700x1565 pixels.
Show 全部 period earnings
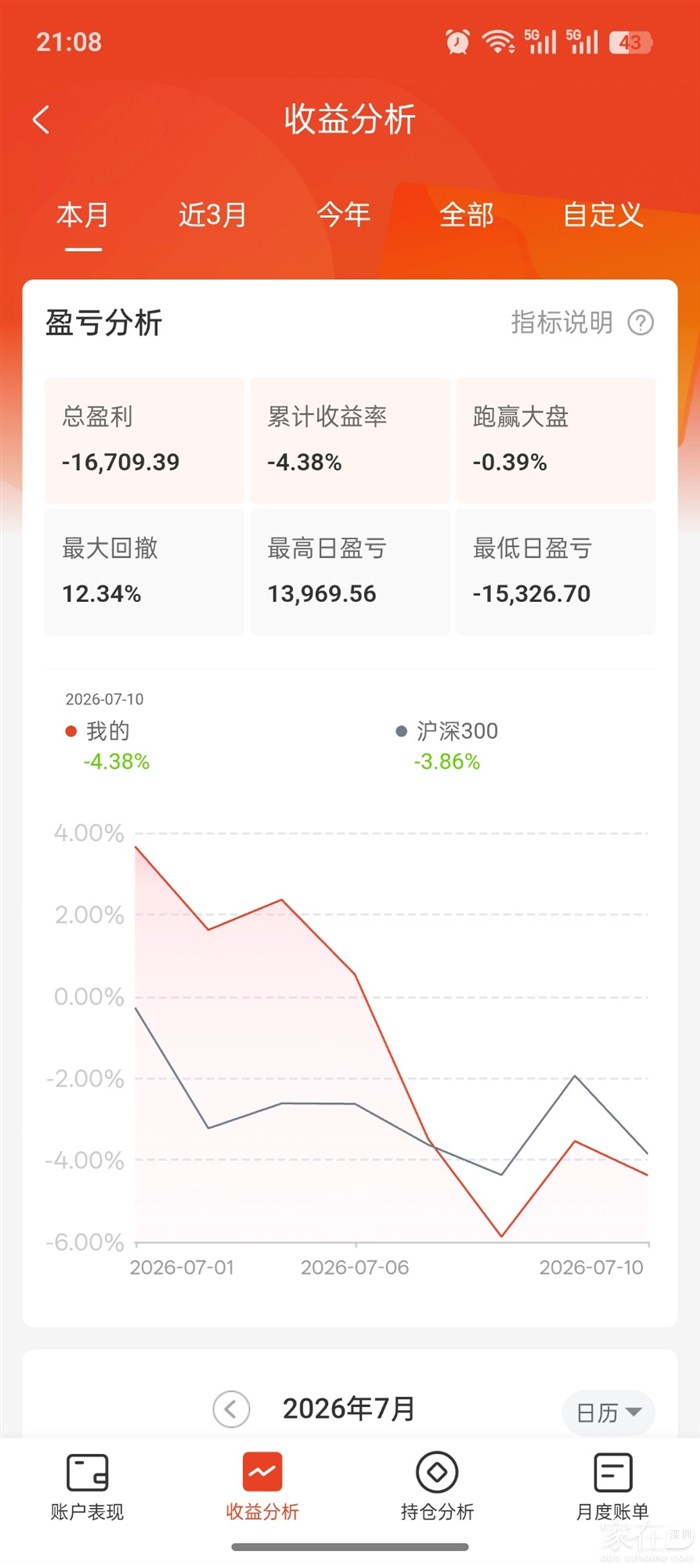point(467,215)
